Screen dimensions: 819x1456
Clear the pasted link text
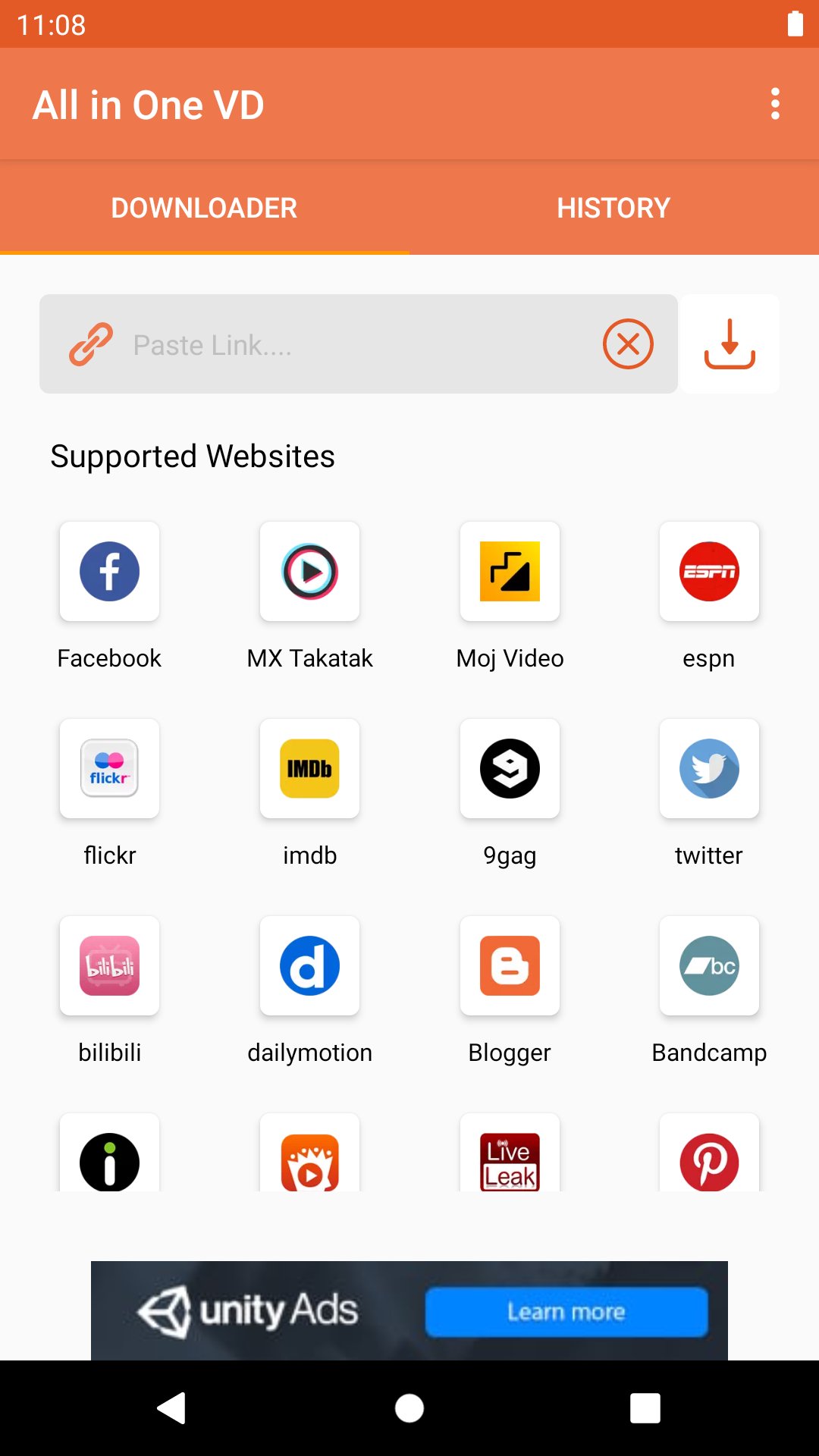coord(628,344)
